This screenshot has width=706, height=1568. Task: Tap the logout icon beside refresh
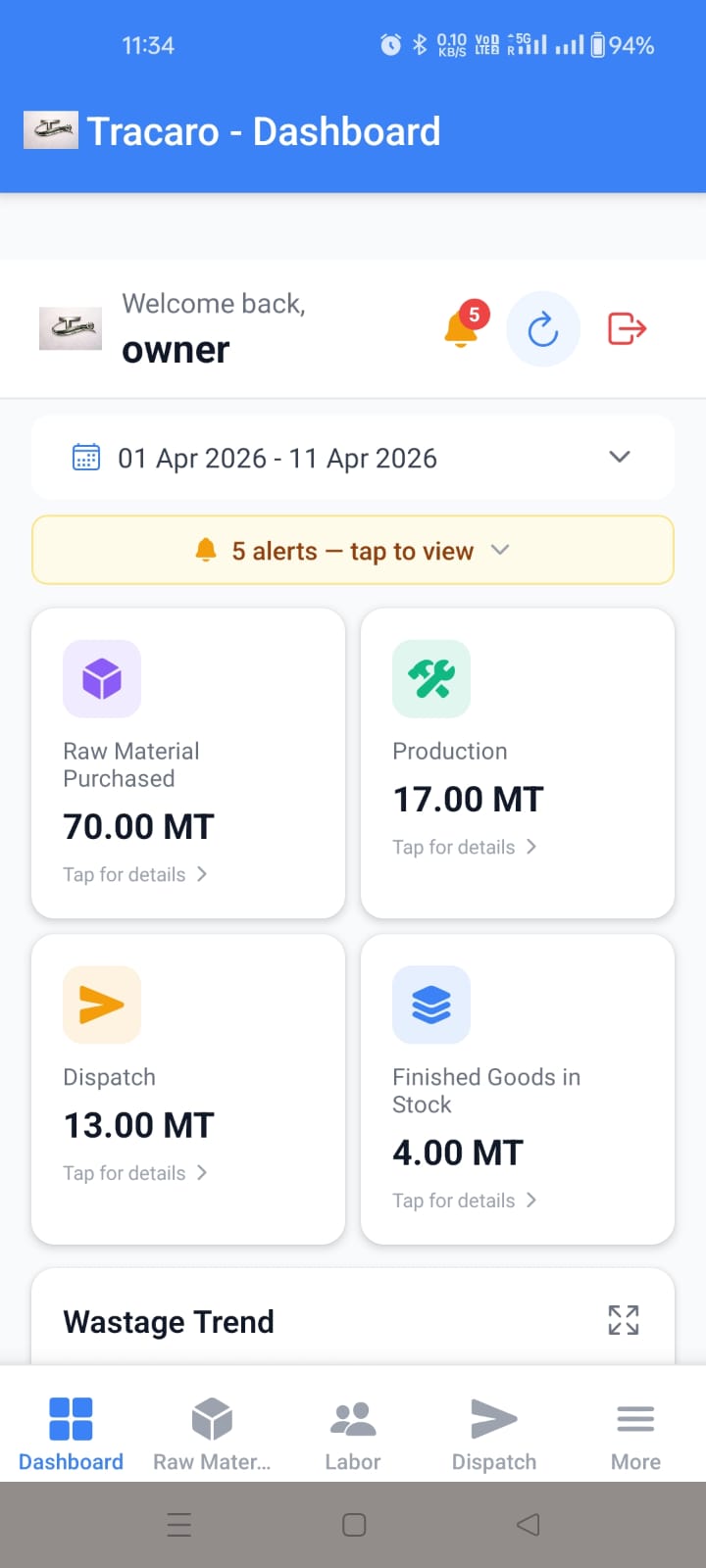pyautogui.click(x=626, y=329)
